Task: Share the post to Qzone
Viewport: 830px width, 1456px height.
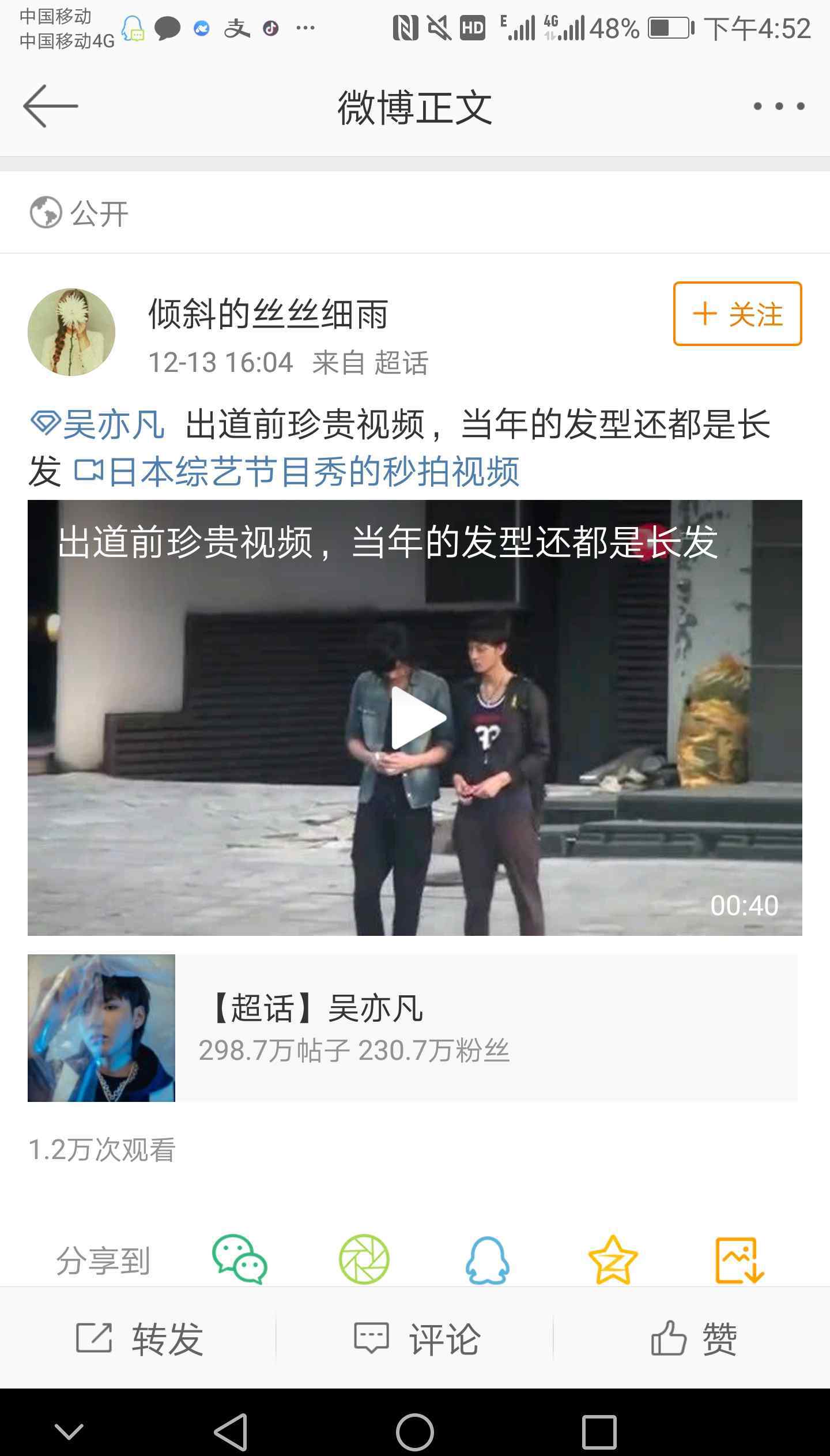Action: pyautogui.click(x=613, y=1259)
